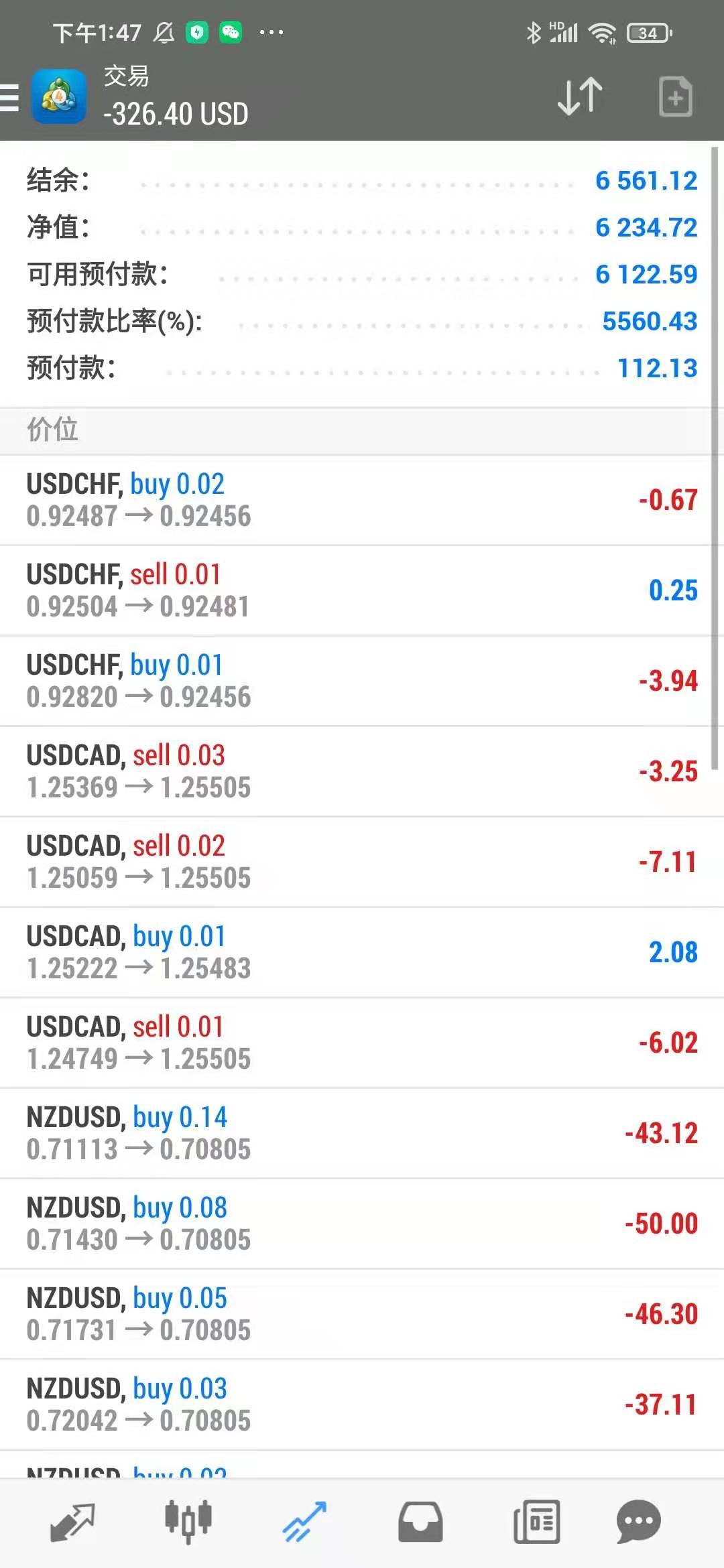
Task: Switch to the Quotes tab
Action: [72, 1521]
